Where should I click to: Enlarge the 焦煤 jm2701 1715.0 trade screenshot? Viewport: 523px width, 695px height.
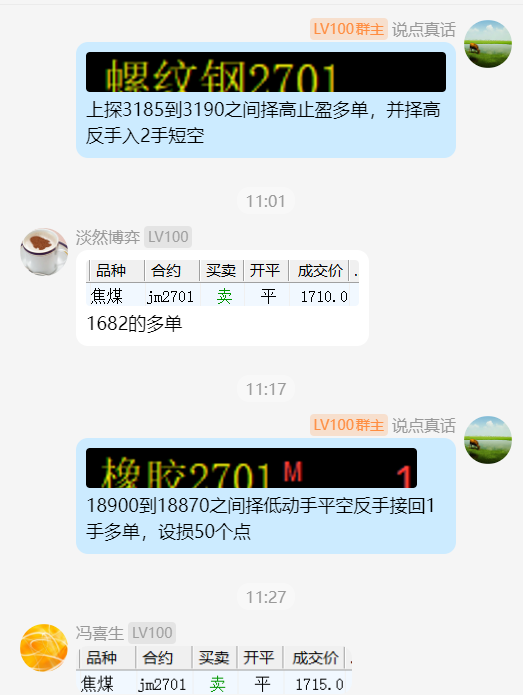pos(215,671)
